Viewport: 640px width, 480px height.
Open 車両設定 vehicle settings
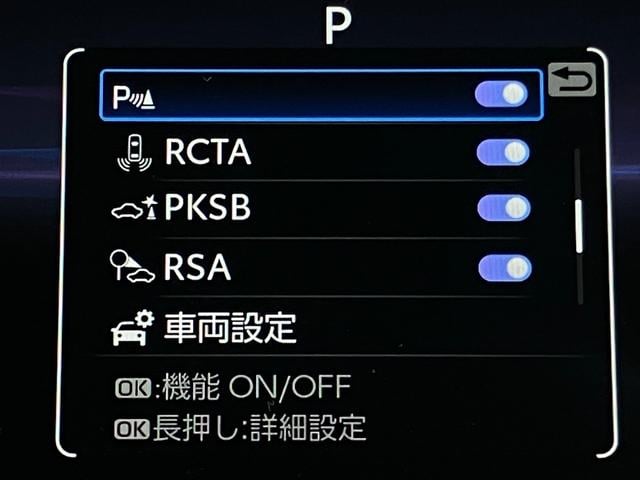coord(230,327)
